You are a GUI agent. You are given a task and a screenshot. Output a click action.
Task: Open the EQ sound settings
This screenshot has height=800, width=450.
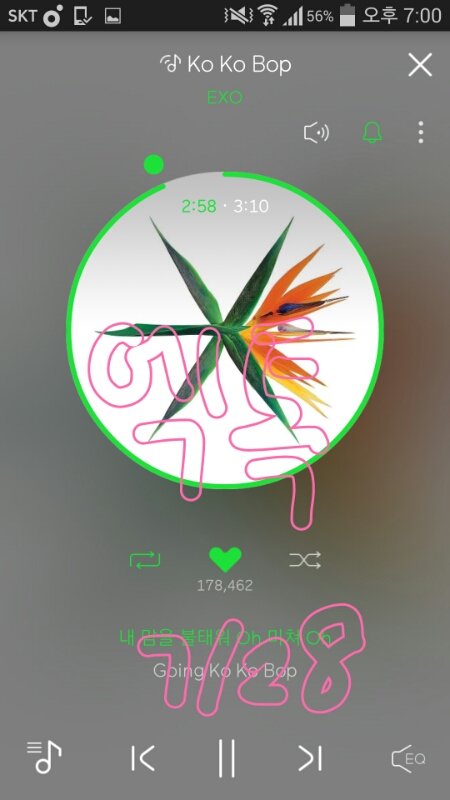[x=408, y=759]
